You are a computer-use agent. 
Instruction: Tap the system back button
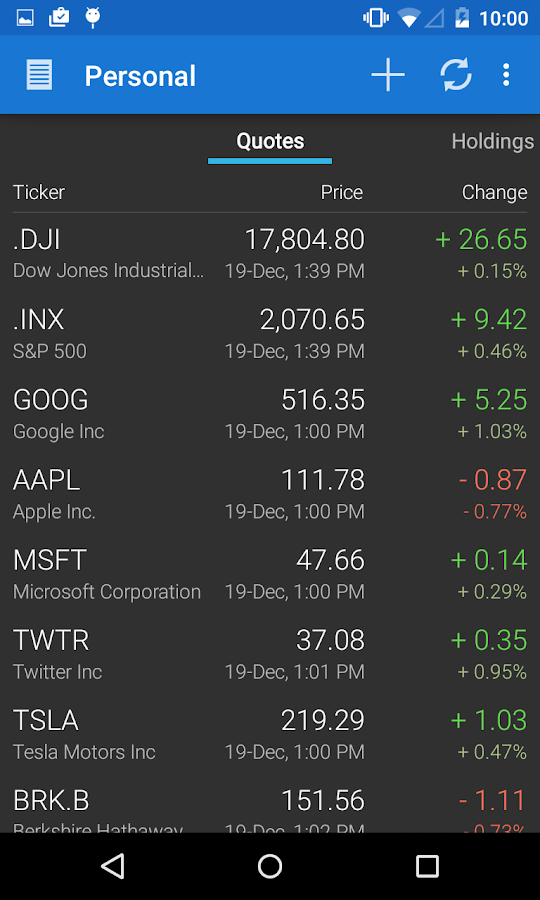pos(112,866)
